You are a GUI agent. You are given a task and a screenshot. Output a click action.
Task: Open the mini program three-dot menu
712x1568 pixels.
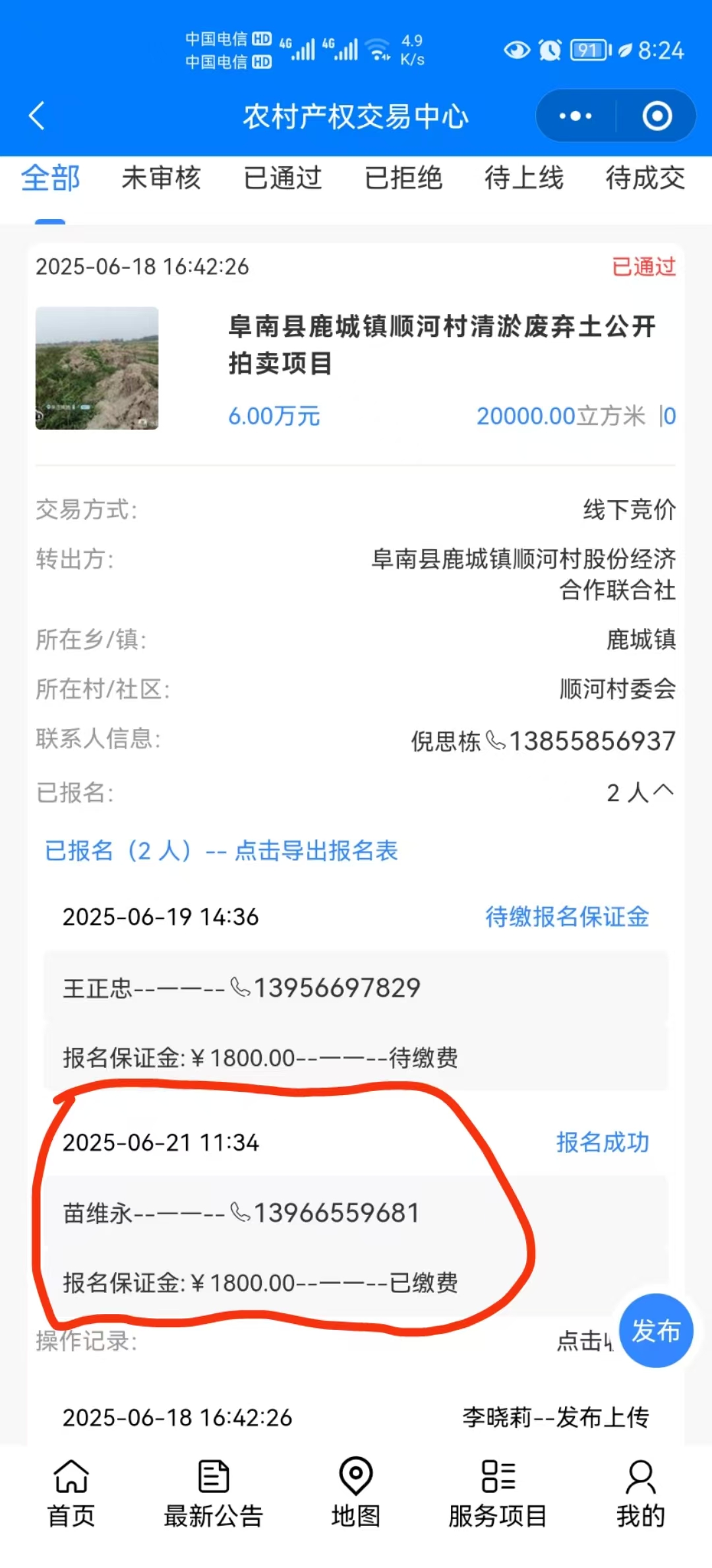pos(575,116)
